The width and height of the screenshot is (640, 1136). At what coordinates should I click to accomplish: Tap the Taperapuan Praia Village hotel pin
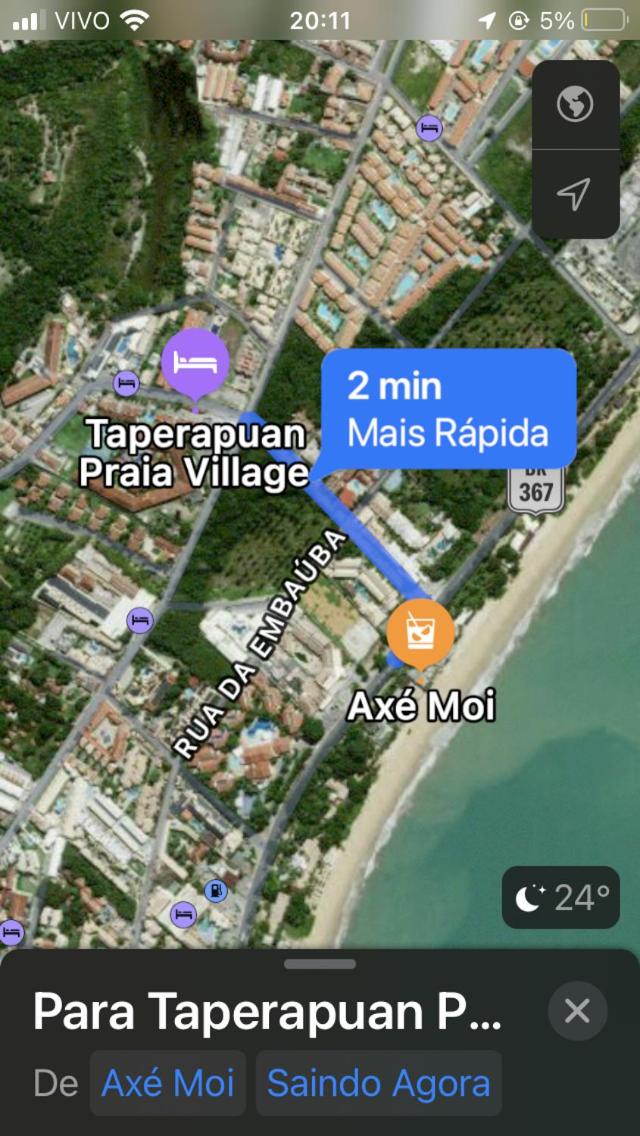click(195, 364)
